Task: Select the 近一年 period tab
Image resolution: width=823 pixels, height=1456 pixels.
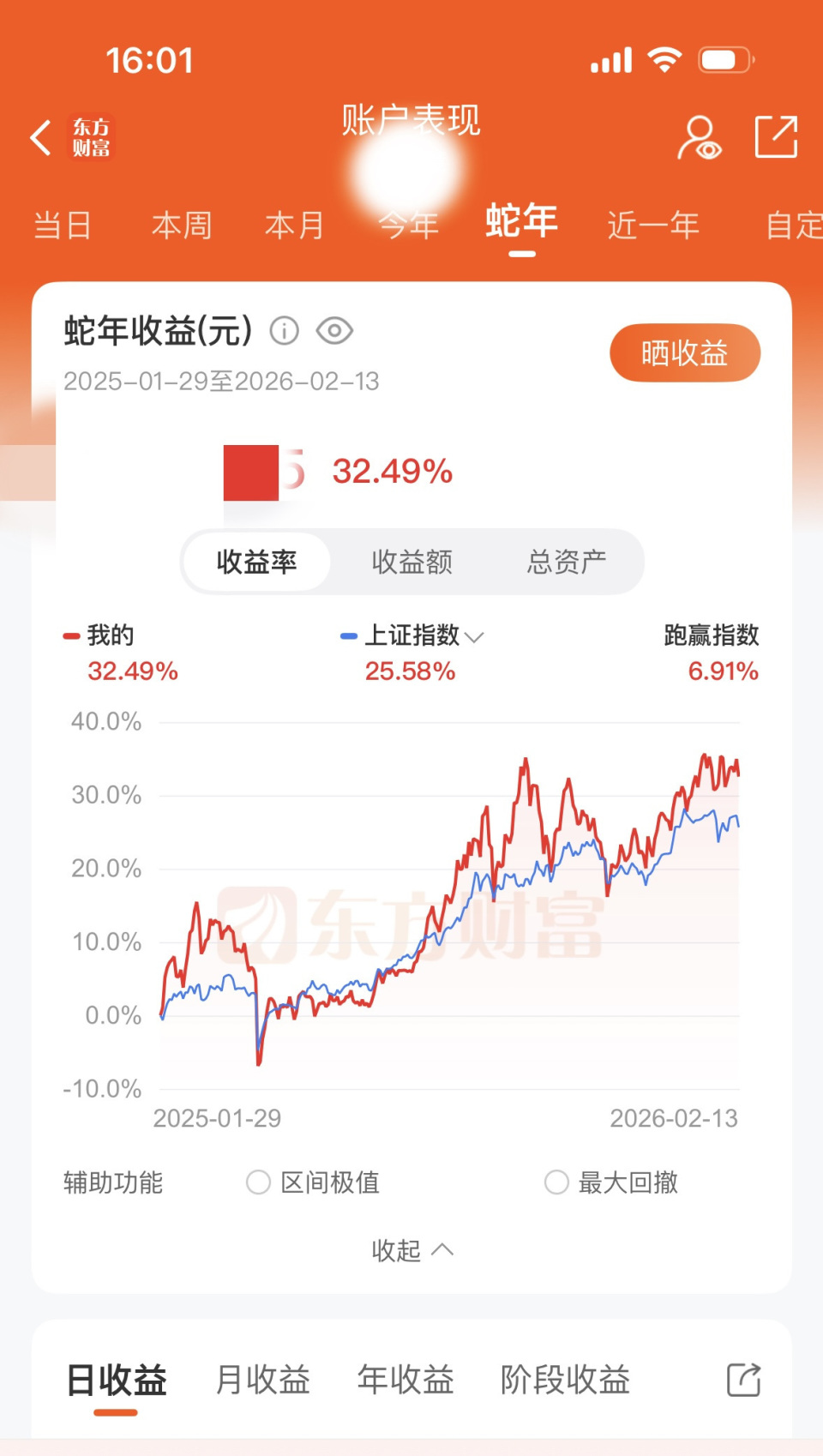Action: [652, 225]
